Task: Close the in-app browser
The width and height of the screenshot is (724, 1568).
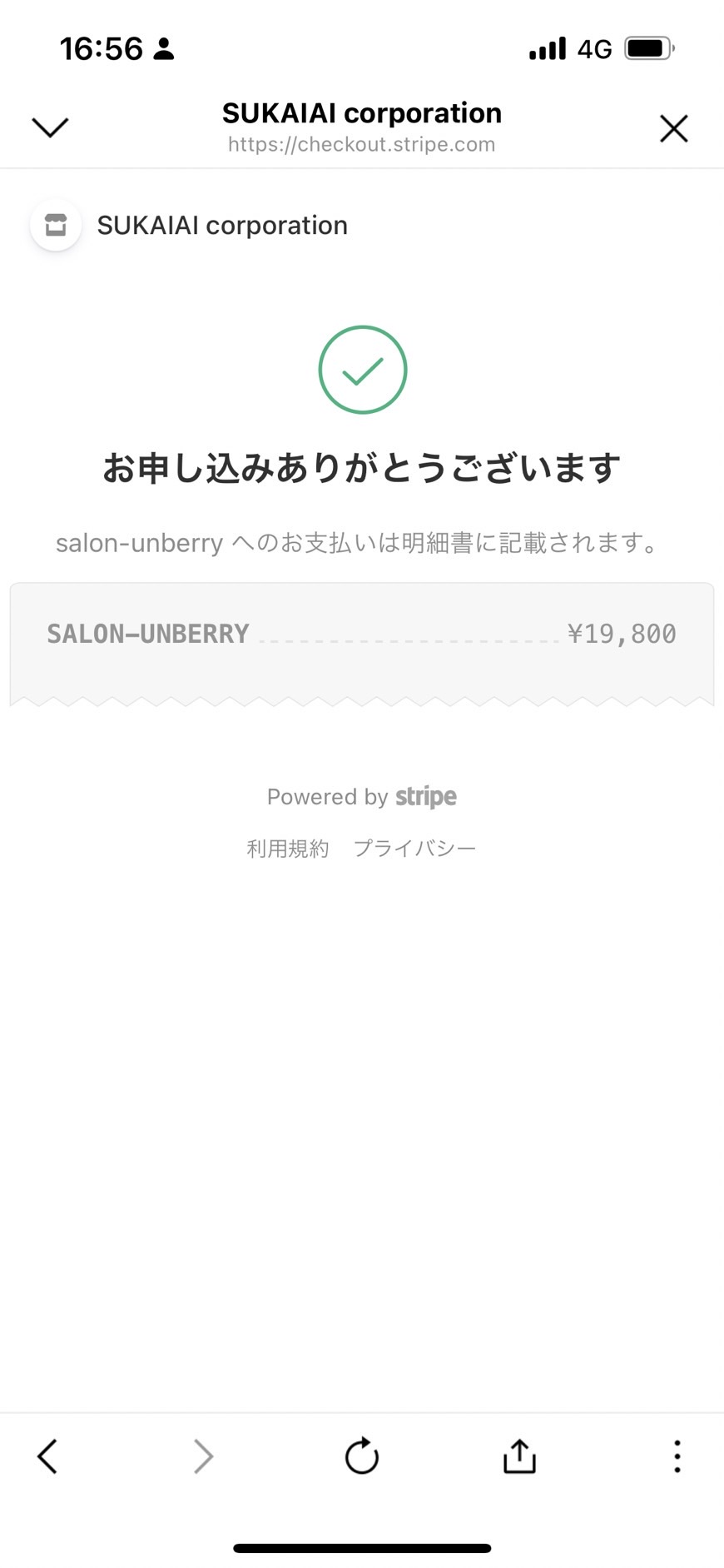Action: 673,128
